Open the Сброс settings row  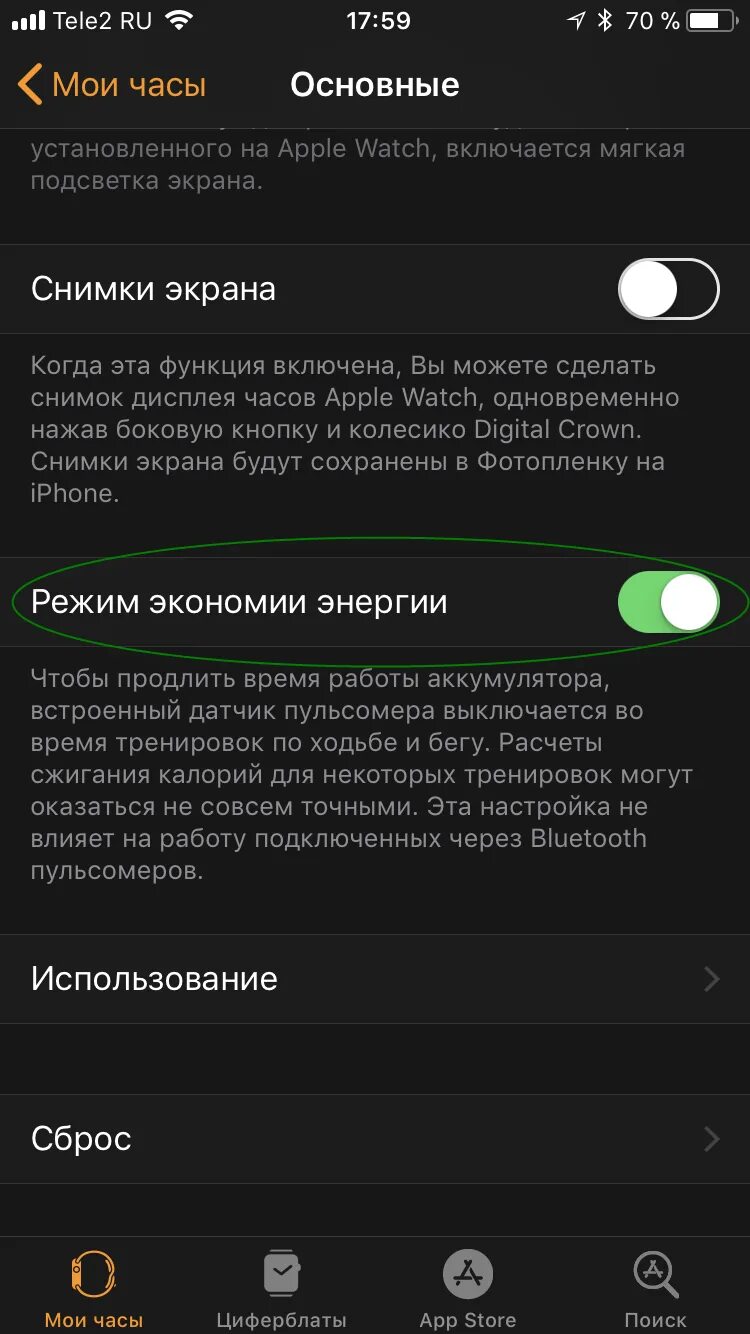pos(375,1139)
